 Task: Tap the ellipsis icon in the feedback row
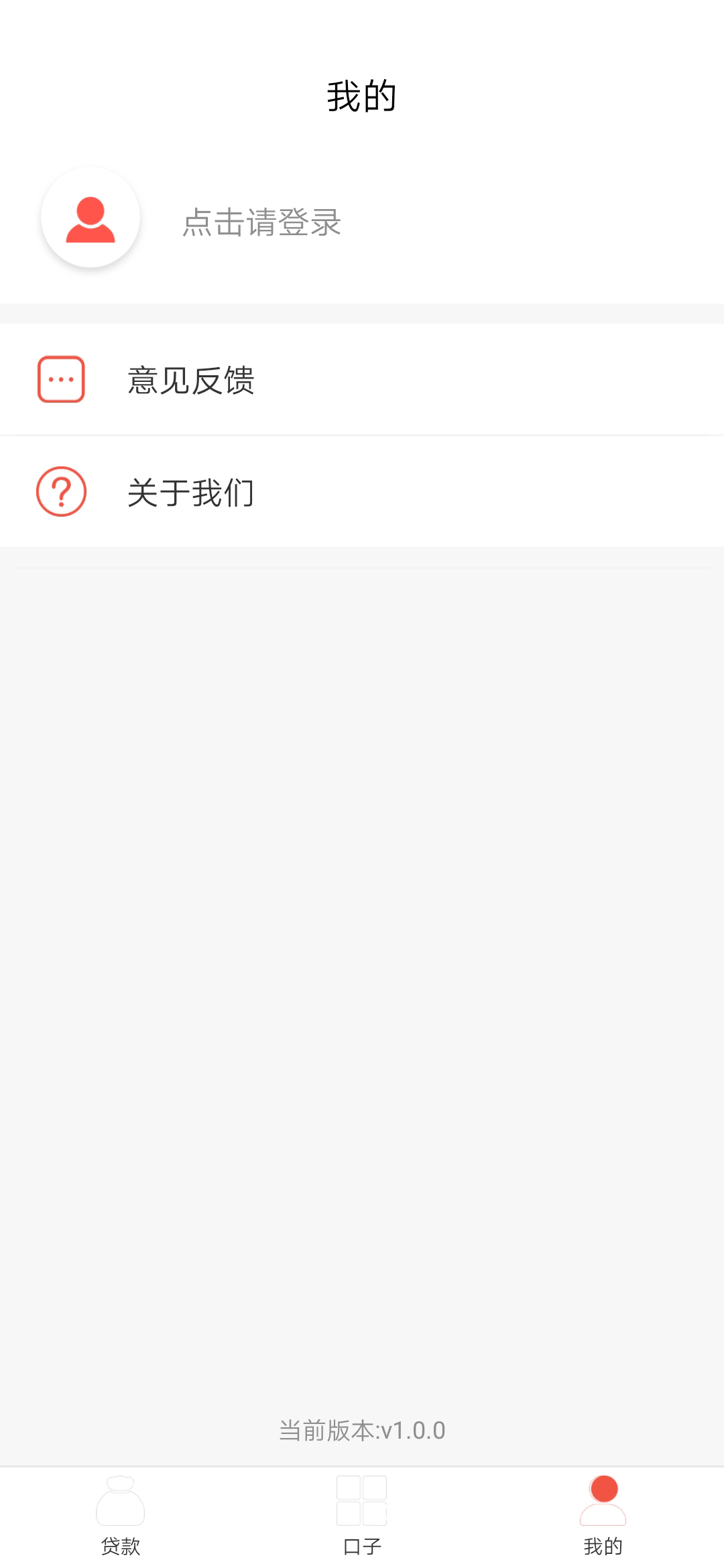tap(60, 379)
